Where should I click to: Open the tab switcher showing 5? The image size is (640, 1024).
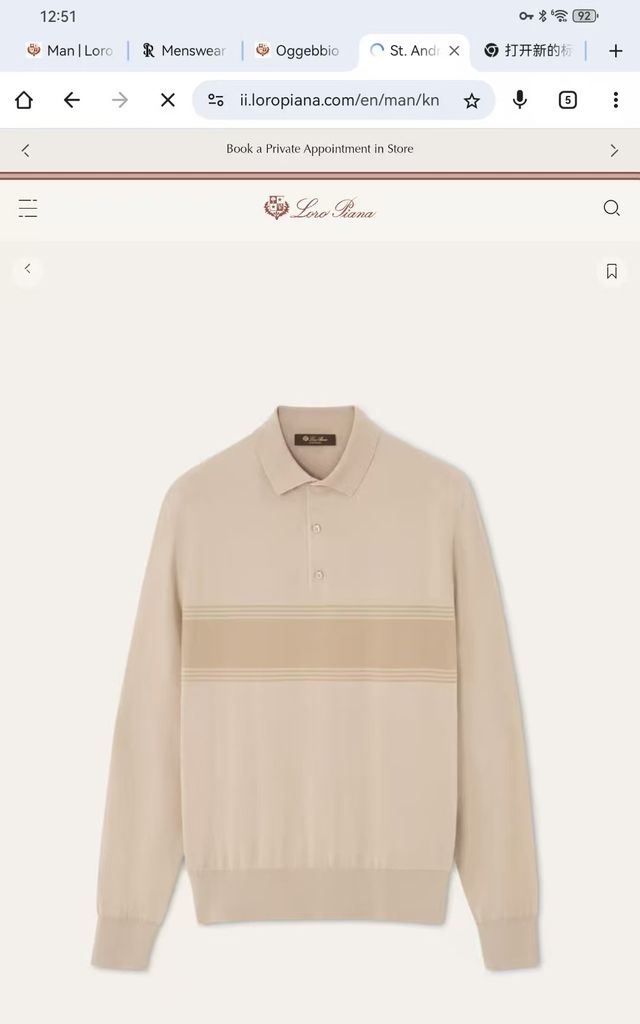click(568, 100)
